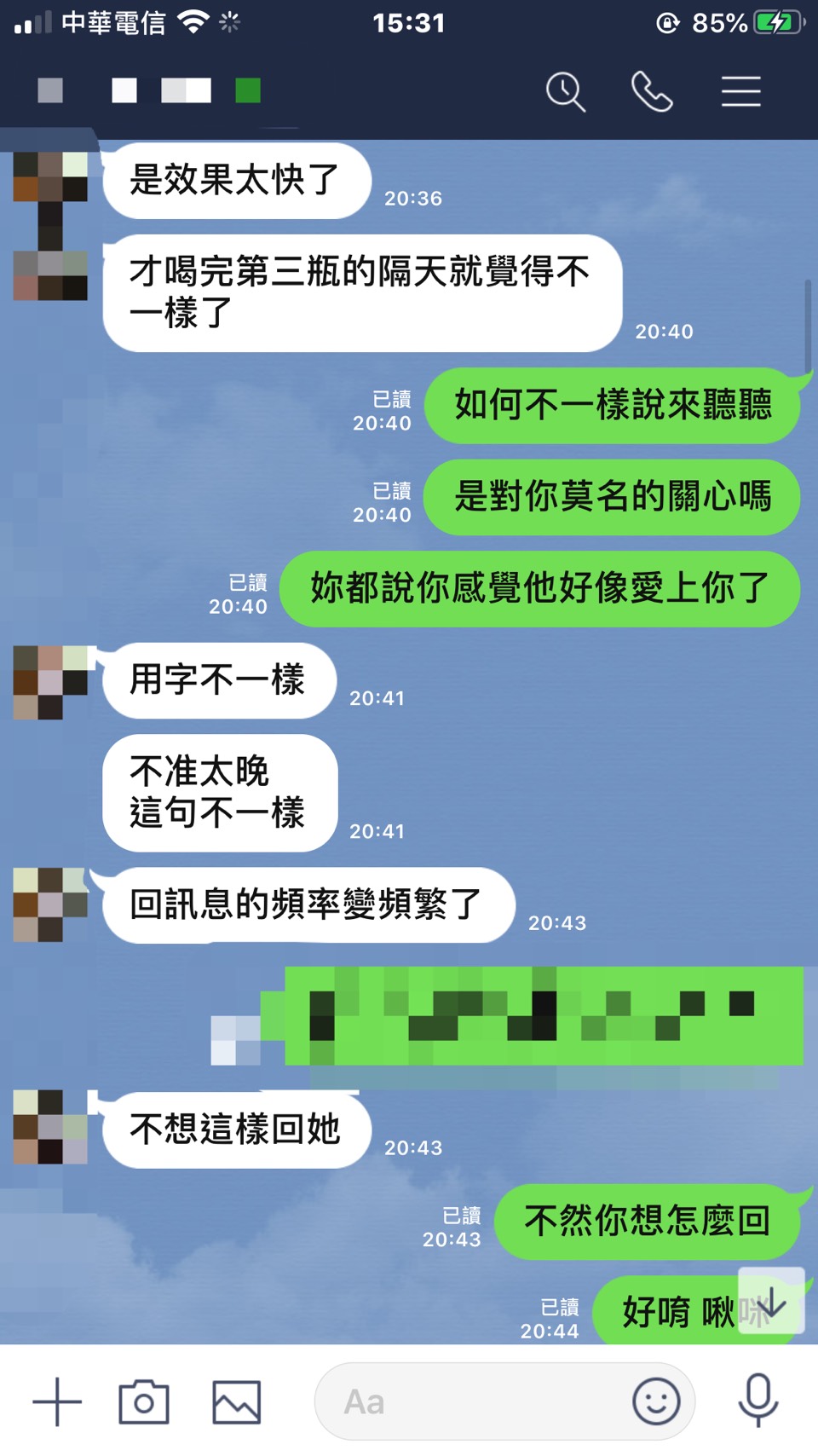Open sender's avatar next to 用字不一樣

coord(50,682)
